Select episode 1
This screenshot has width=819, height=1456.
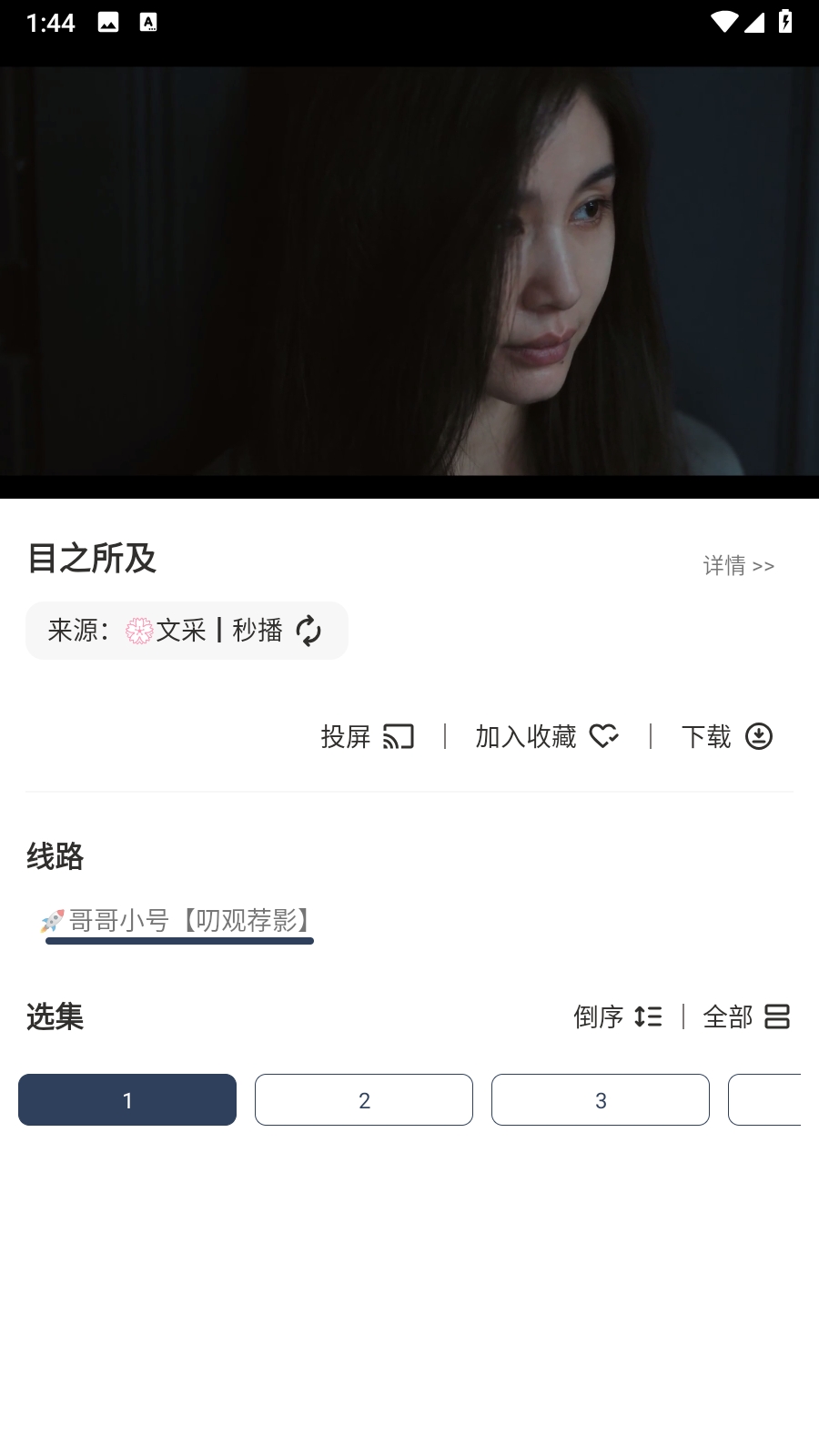coord(127,1100)
